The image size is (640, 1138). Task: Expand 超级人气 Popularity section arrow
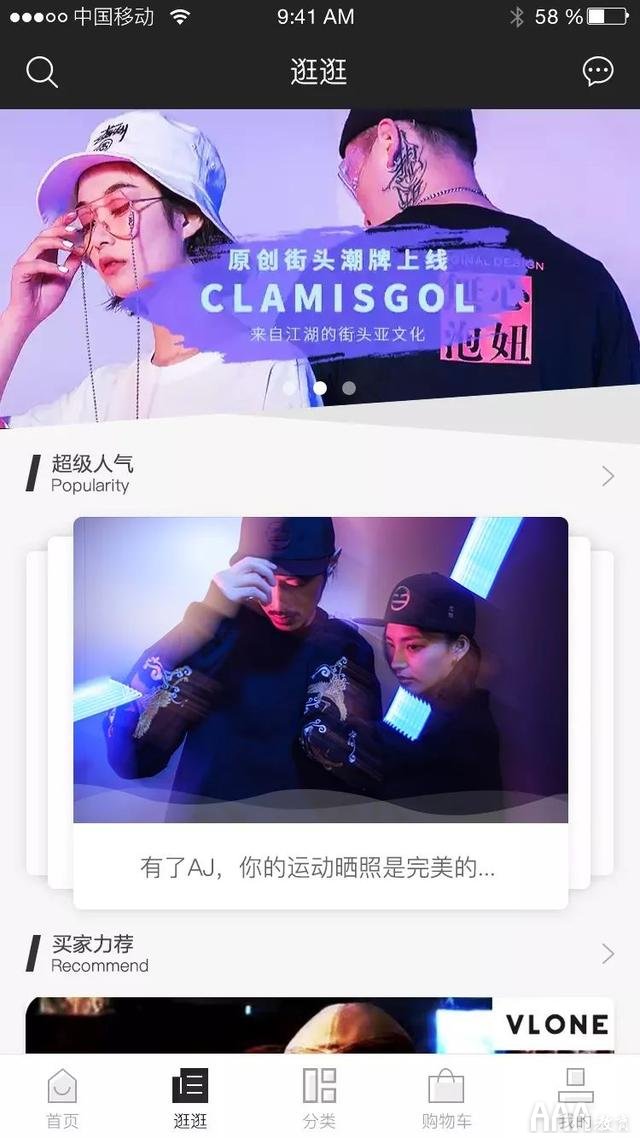(607, 476)
